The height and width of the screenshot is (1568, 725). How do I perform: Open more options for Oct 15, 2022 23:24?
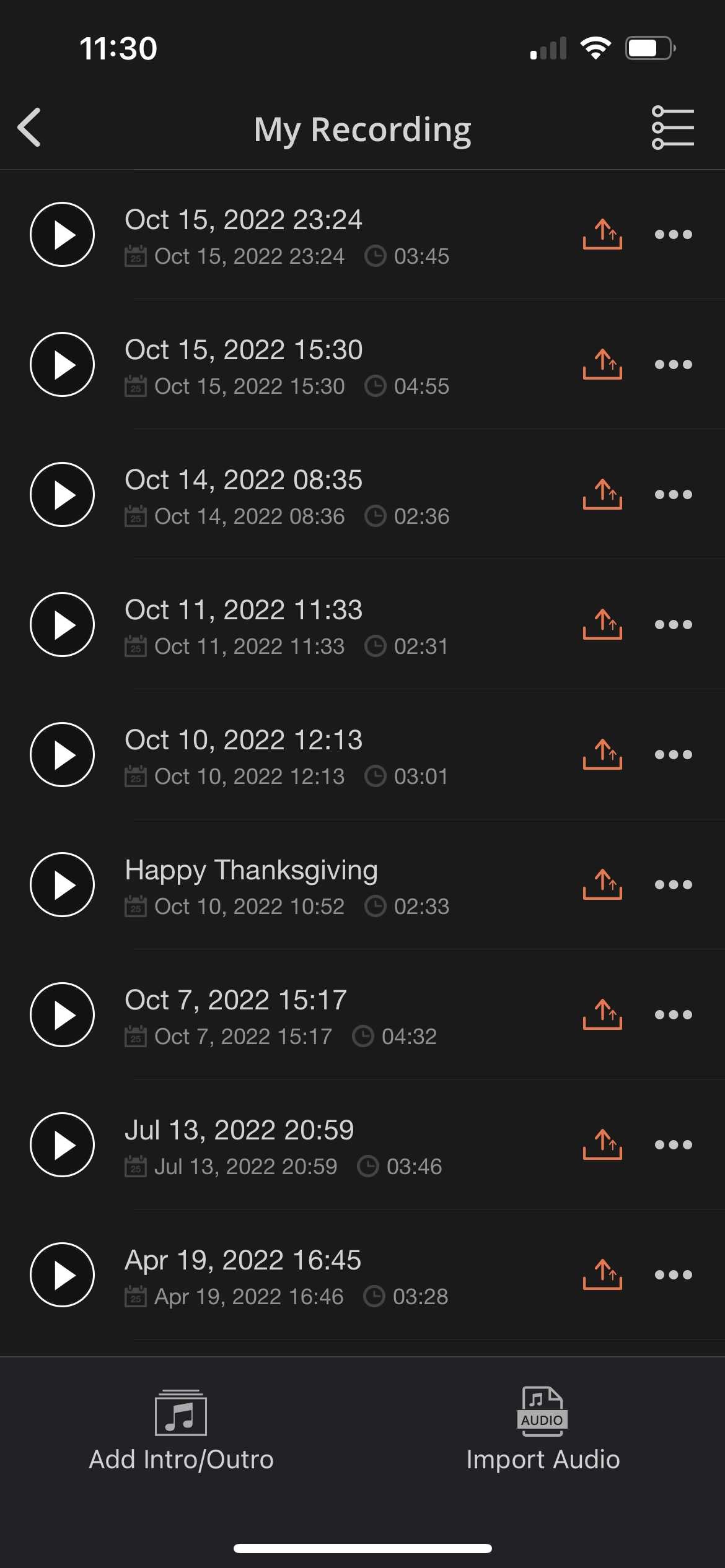[x=674, y=234]
